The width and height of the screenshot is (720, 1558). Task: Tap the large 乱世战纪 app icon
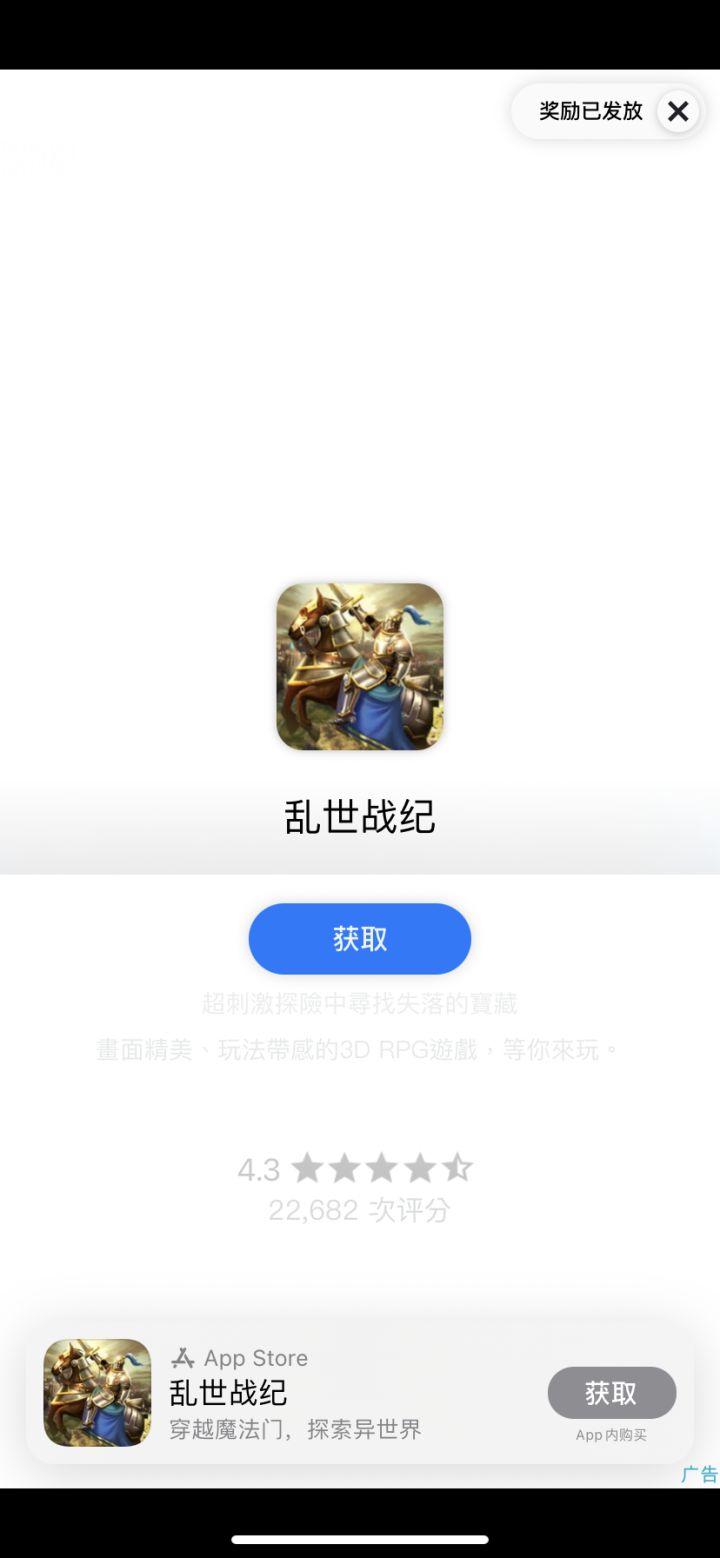359,665
